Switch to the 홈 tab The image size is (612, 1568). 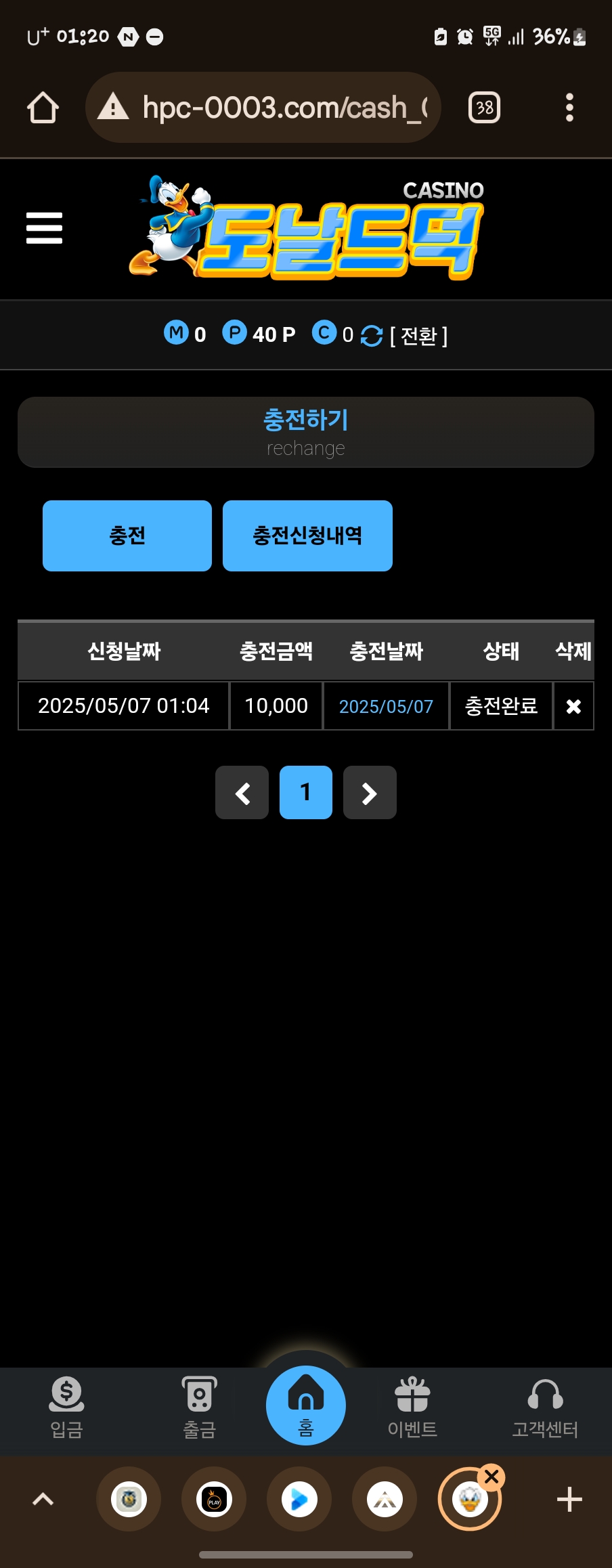point(306,1406)
